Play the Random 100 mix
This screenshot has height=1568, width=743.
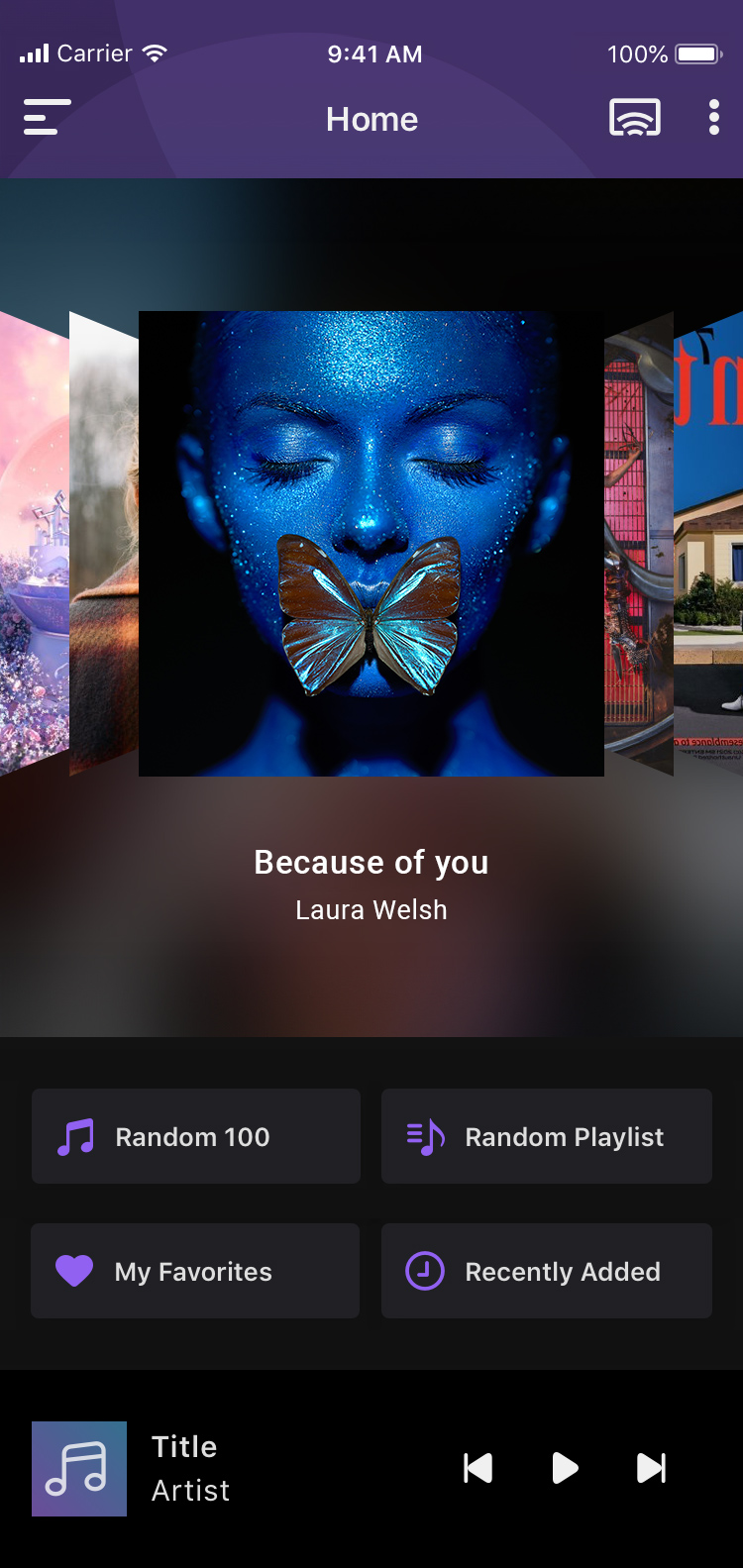195,1136
